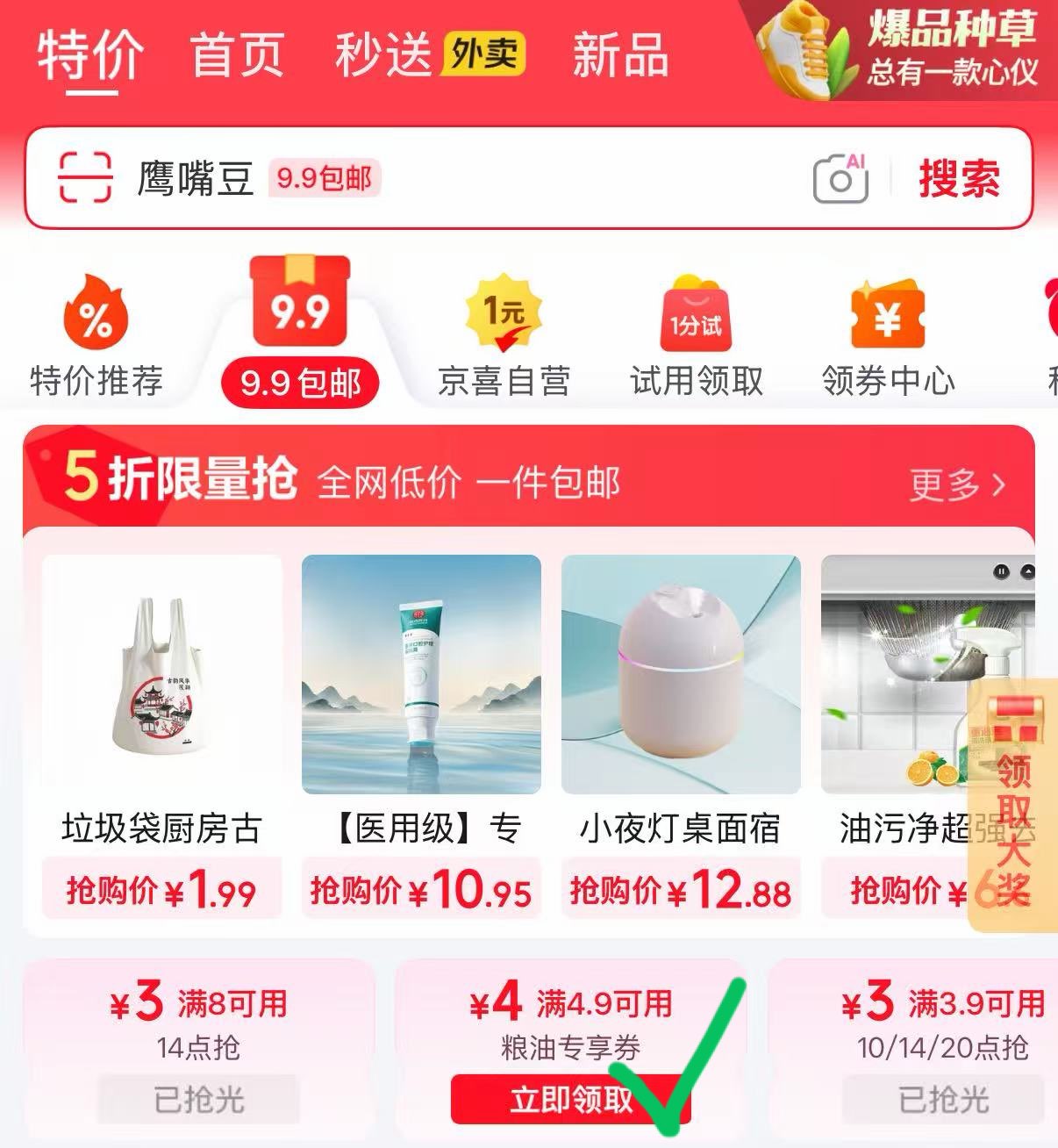Image resolution: width=1058 pixels, height=1148 pixels.
Task: Tap the scan icon in search bar
Action: [x=85, y=177]
